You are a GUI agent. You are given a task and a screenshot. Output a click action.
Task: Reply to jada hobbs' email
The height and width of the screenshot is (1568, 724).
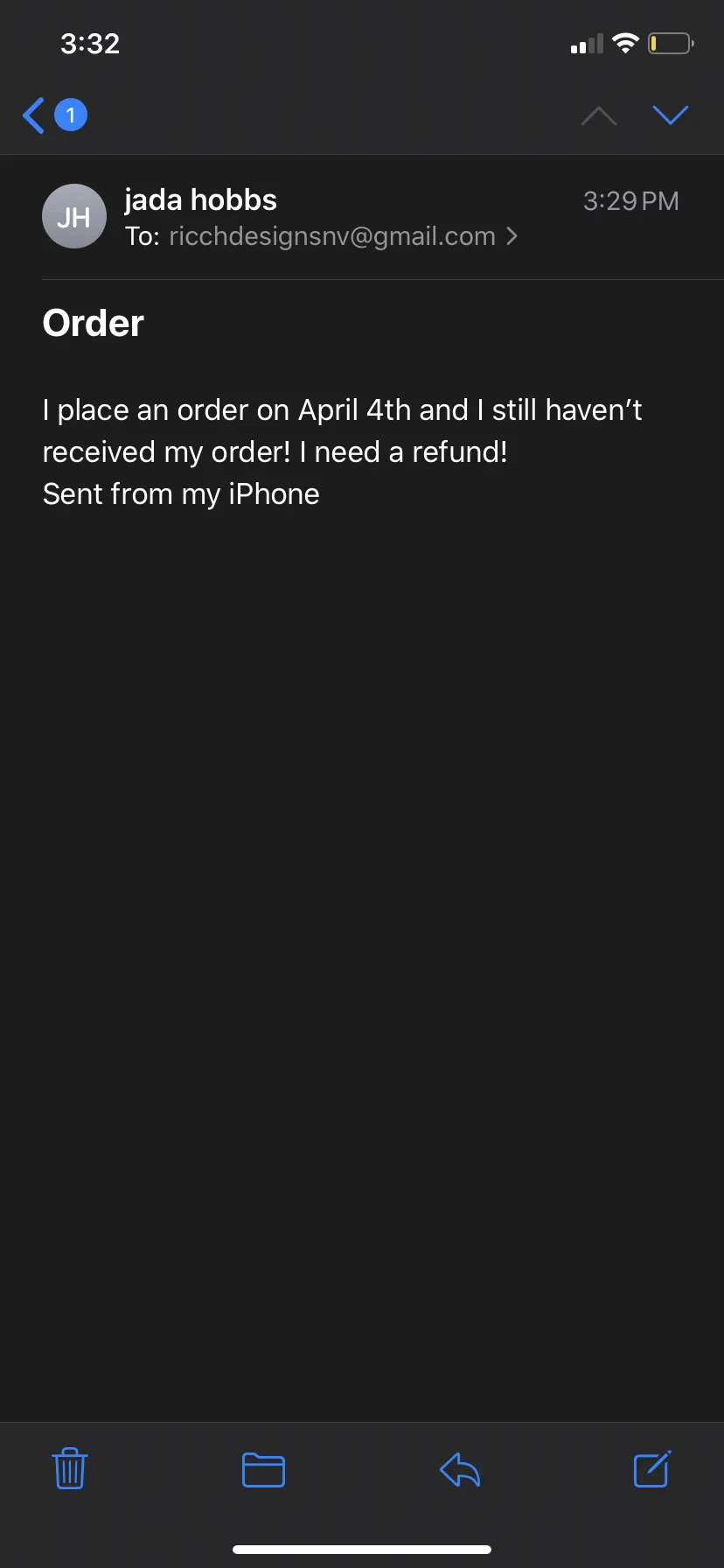[x=460, y=1470]
